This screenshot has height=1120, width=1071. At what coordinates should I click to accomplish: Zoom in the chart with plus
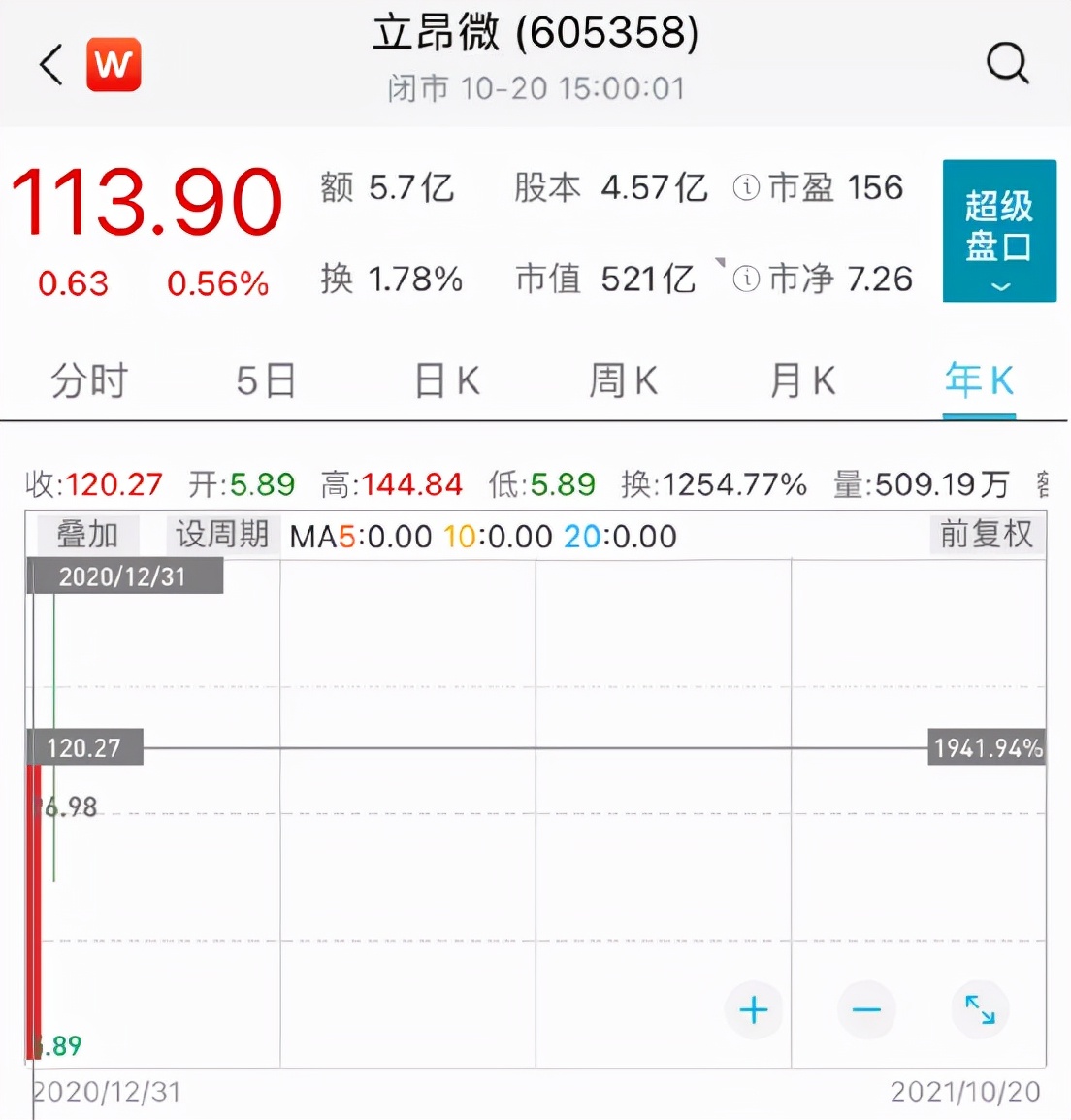pyautogui.click(x=753, y=1010)
